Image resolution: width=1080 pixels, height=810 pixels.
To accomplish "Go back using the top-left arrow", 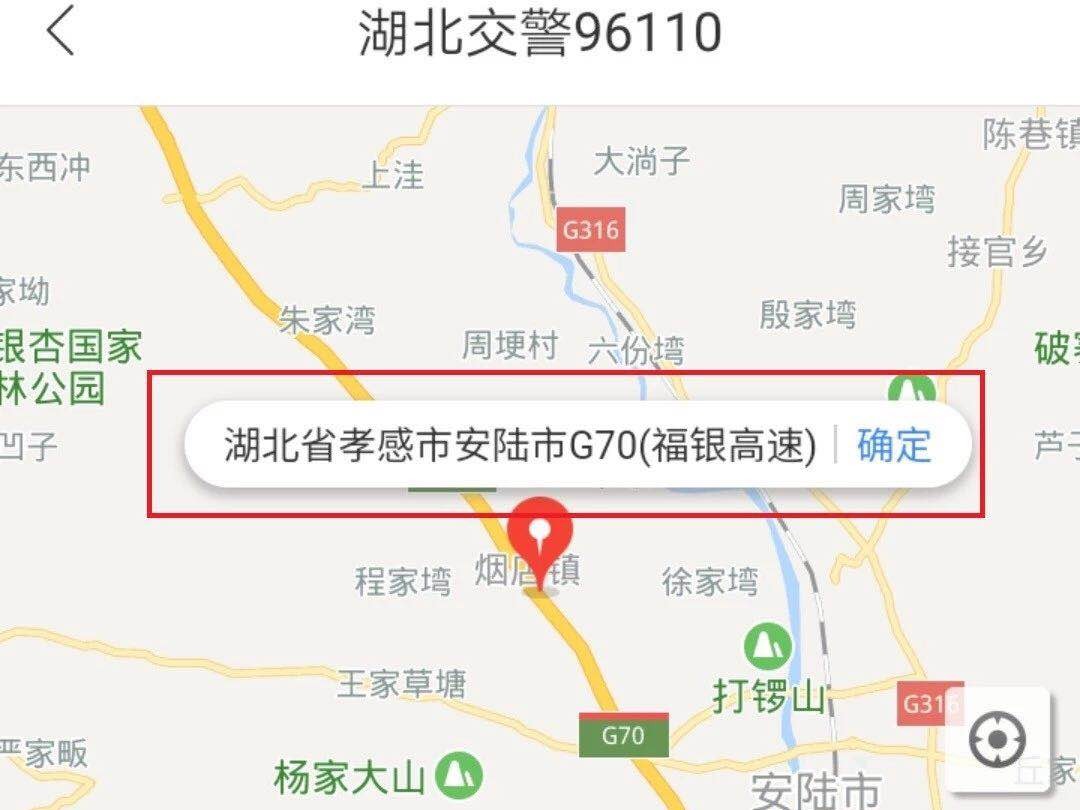I will coord(60,32).
